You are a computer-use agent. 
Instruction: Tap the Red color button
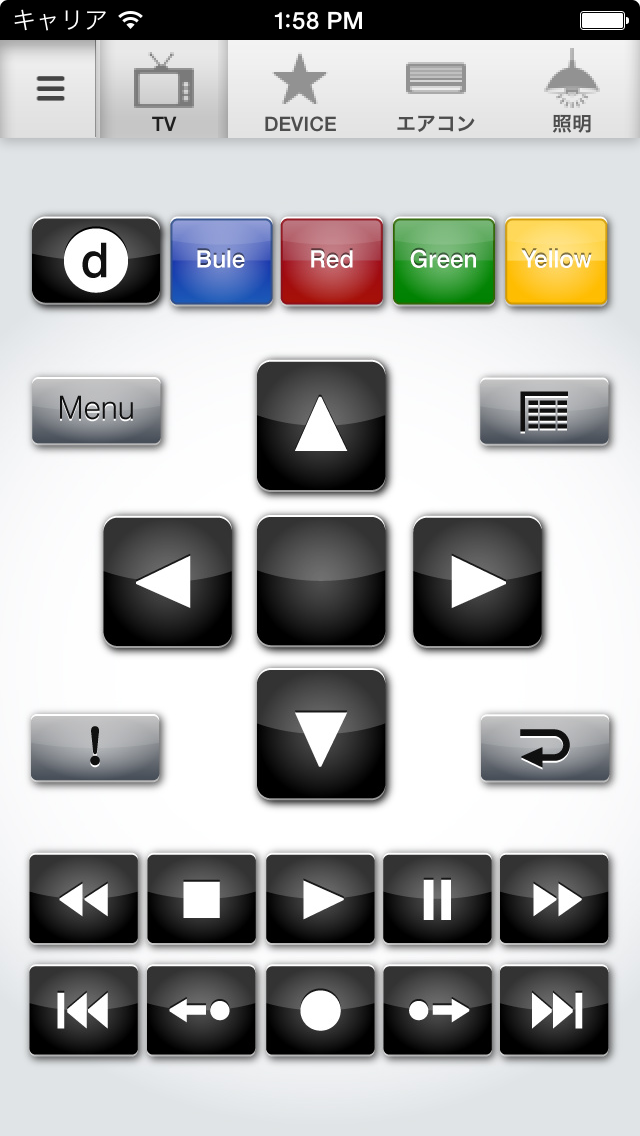tap(331, 261)
